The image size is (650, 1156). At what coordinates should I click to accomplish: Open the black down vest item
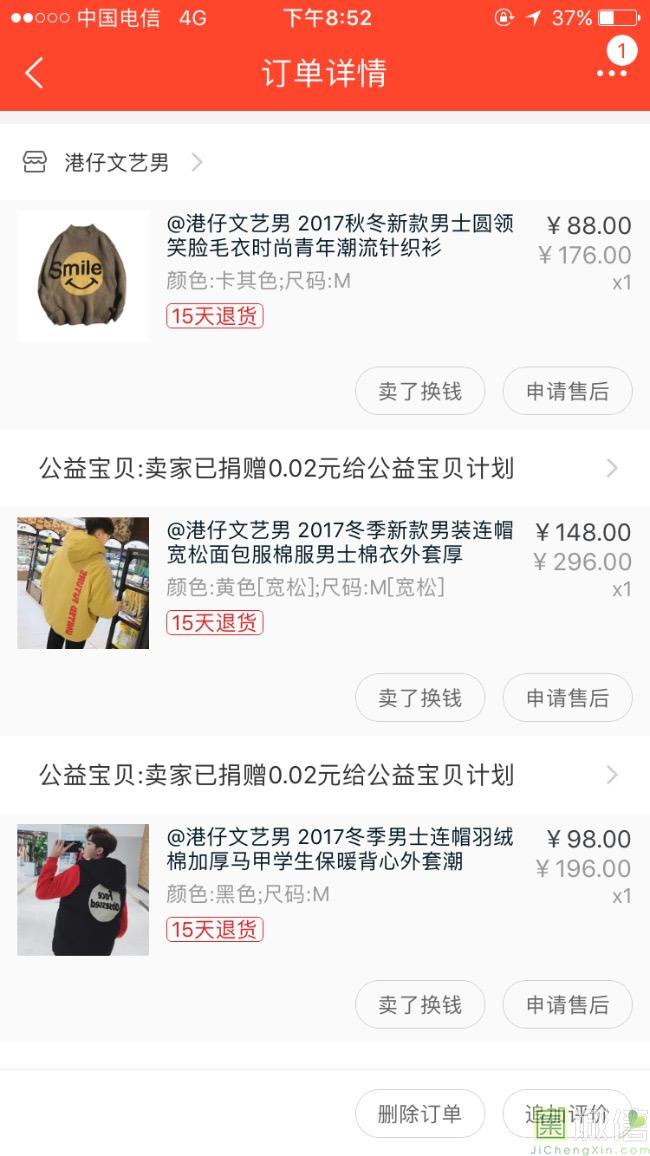point(324,889)
